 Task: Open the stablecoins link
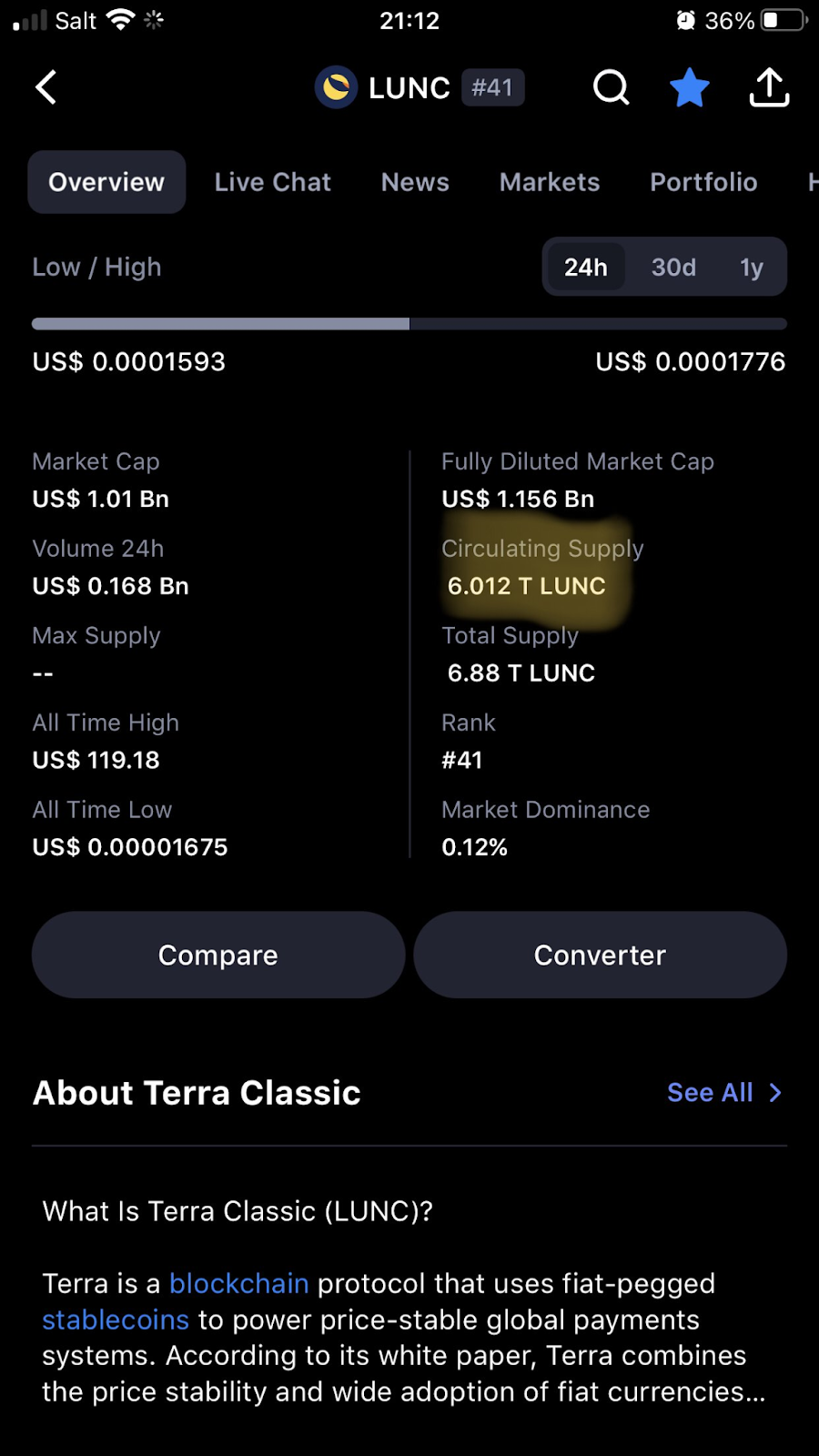coord(116,1319)
